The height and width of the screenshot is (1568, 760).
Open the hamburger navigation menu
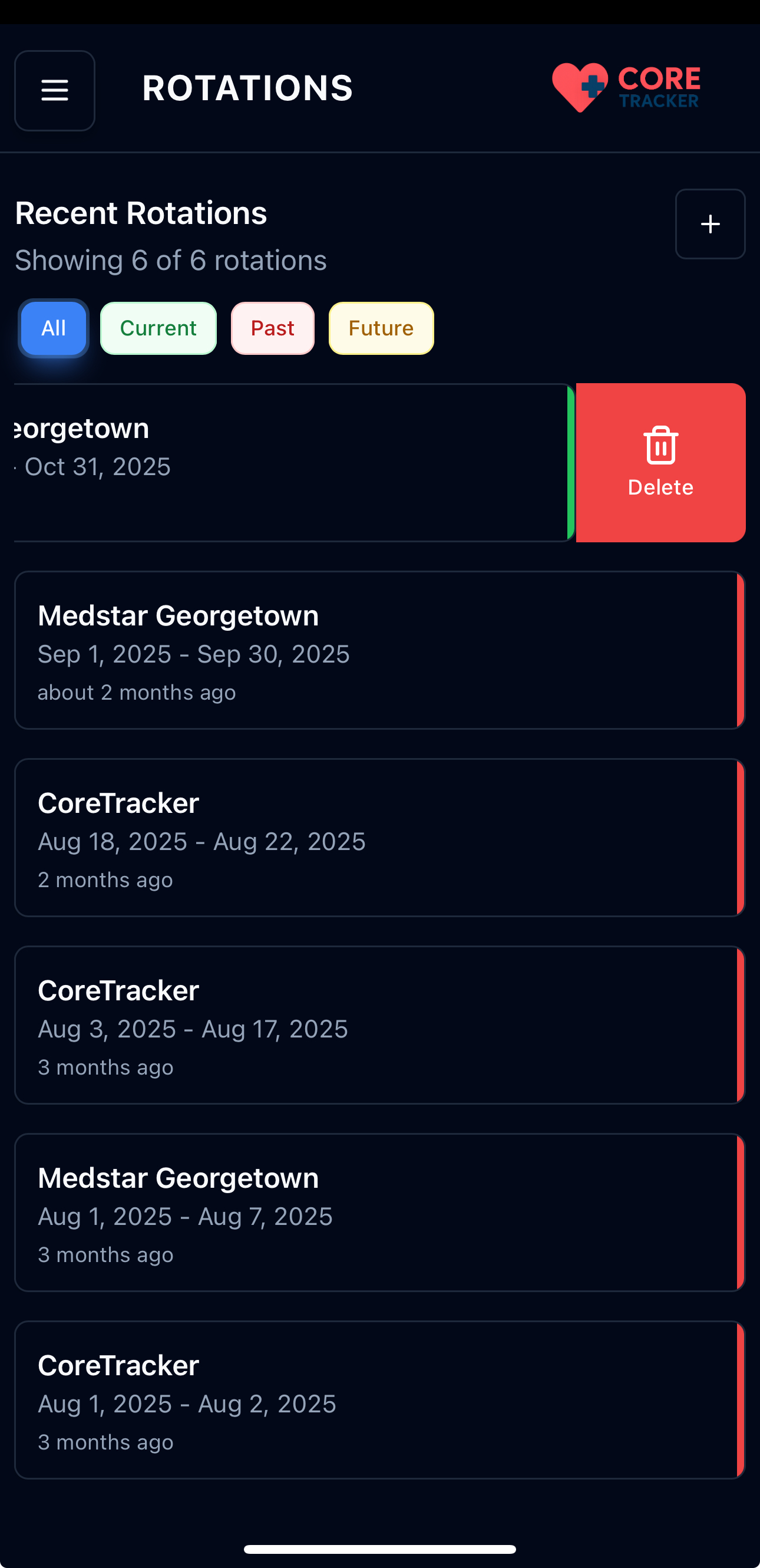[x=55, y=91]
